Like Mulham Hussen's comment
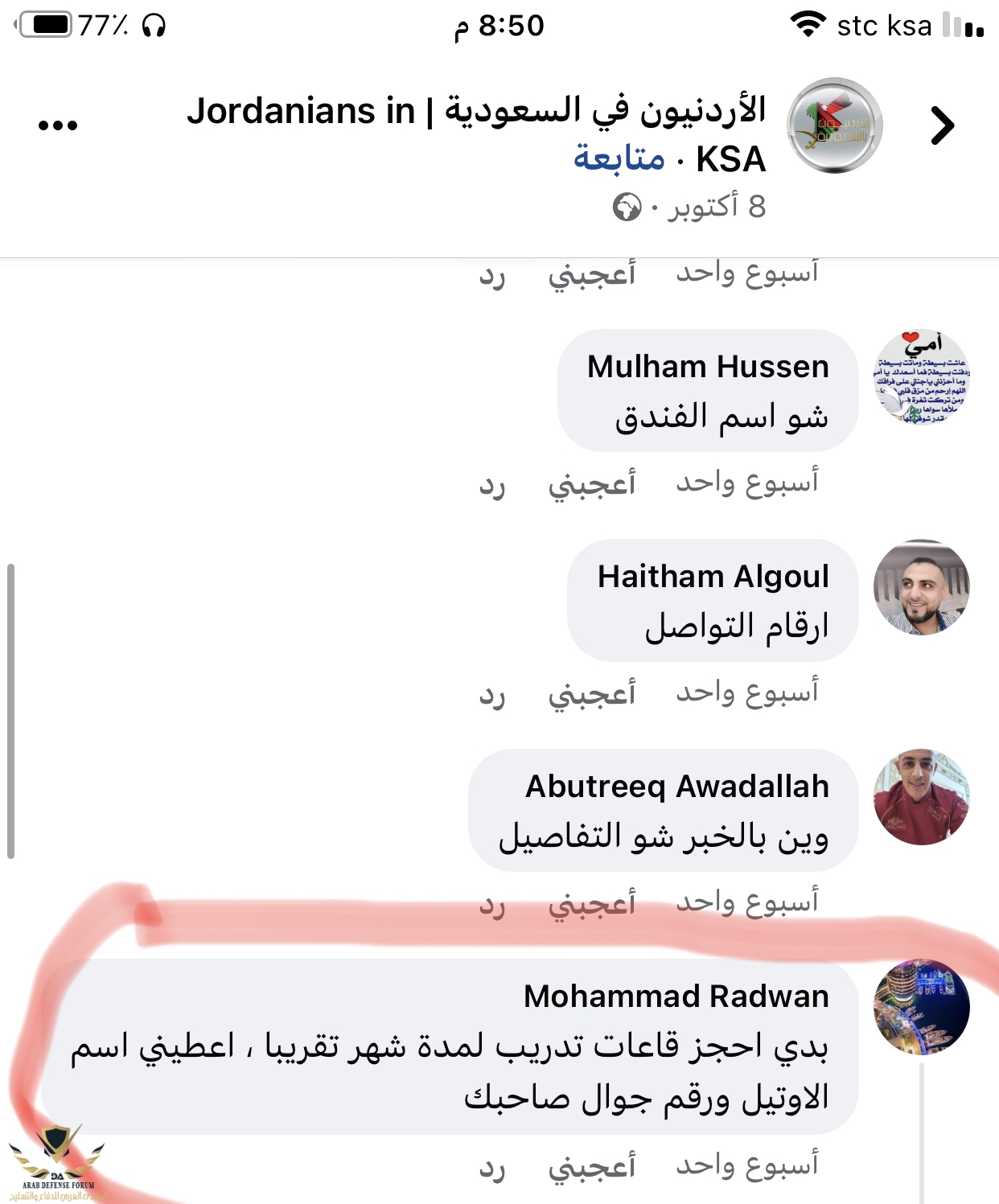This screenshot has height=1204, width=999. 591,483
